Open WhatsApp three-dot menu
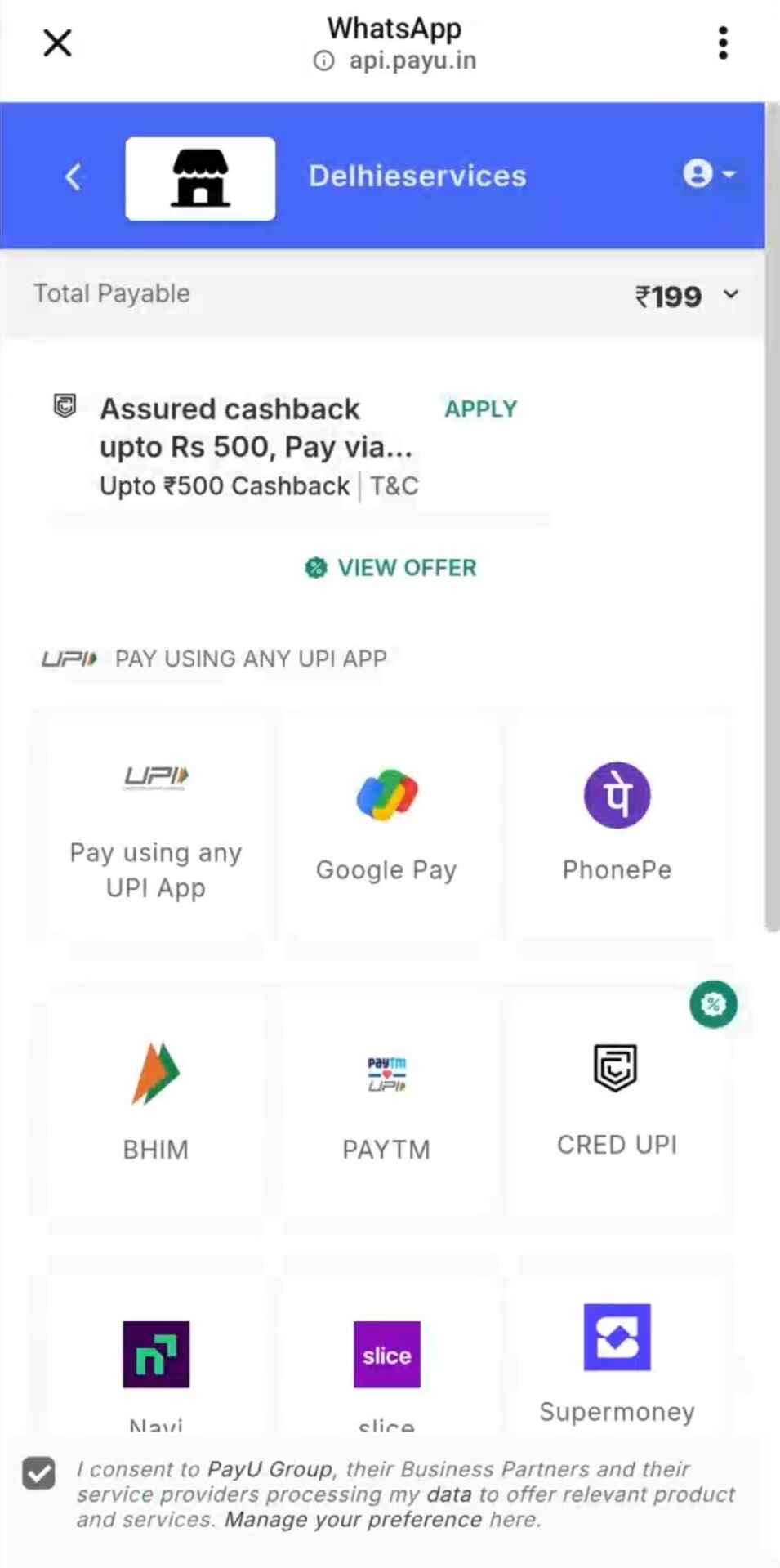Viewport: 780px width, 1568px height. point(722,42)
